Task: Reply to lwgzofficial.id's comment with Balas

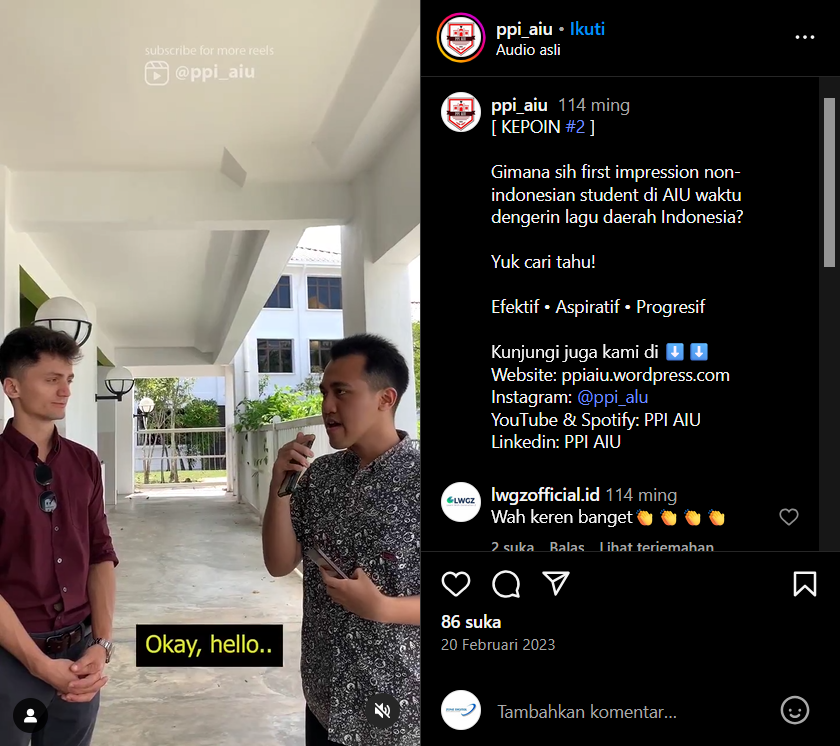Action: point(568,547)
